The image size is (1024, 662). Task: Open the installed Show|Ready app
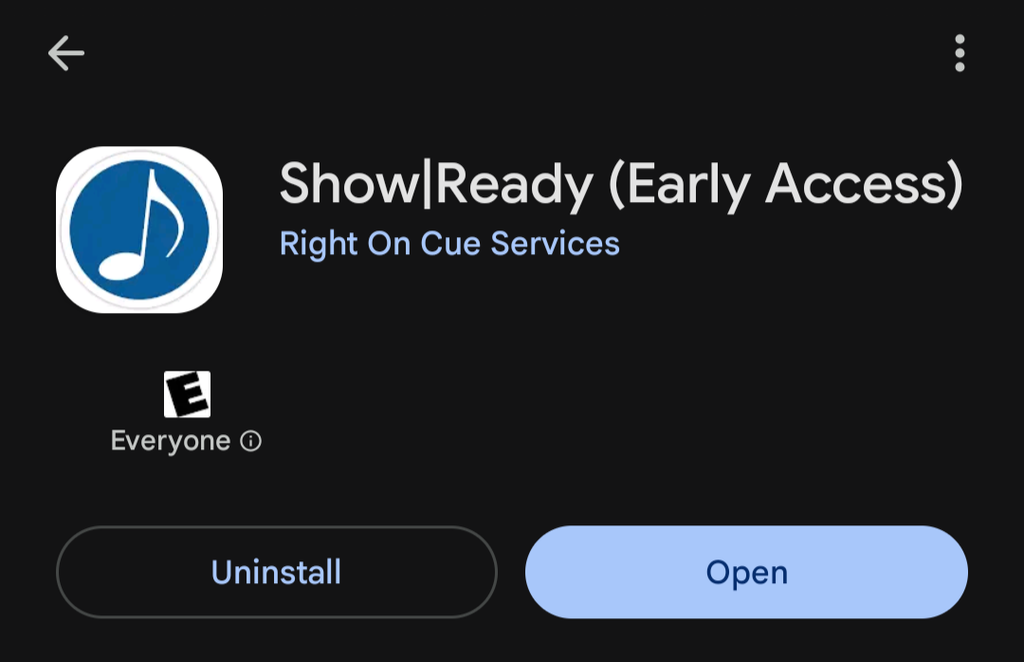(746, 572)
